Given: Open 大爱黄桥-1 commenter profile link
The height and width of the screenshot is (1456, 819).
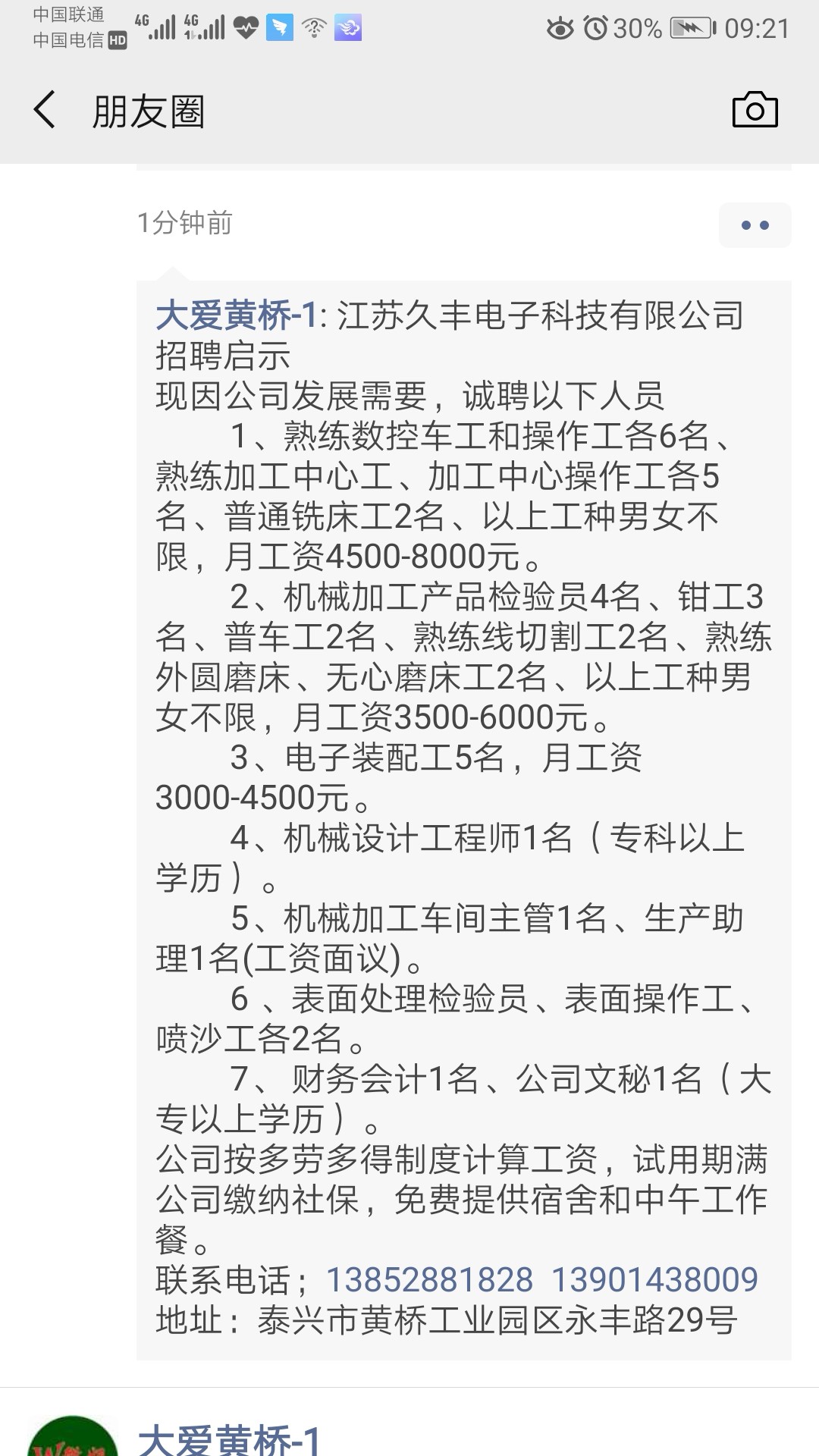Looking at the screenshot, I should tap(236, 315).
